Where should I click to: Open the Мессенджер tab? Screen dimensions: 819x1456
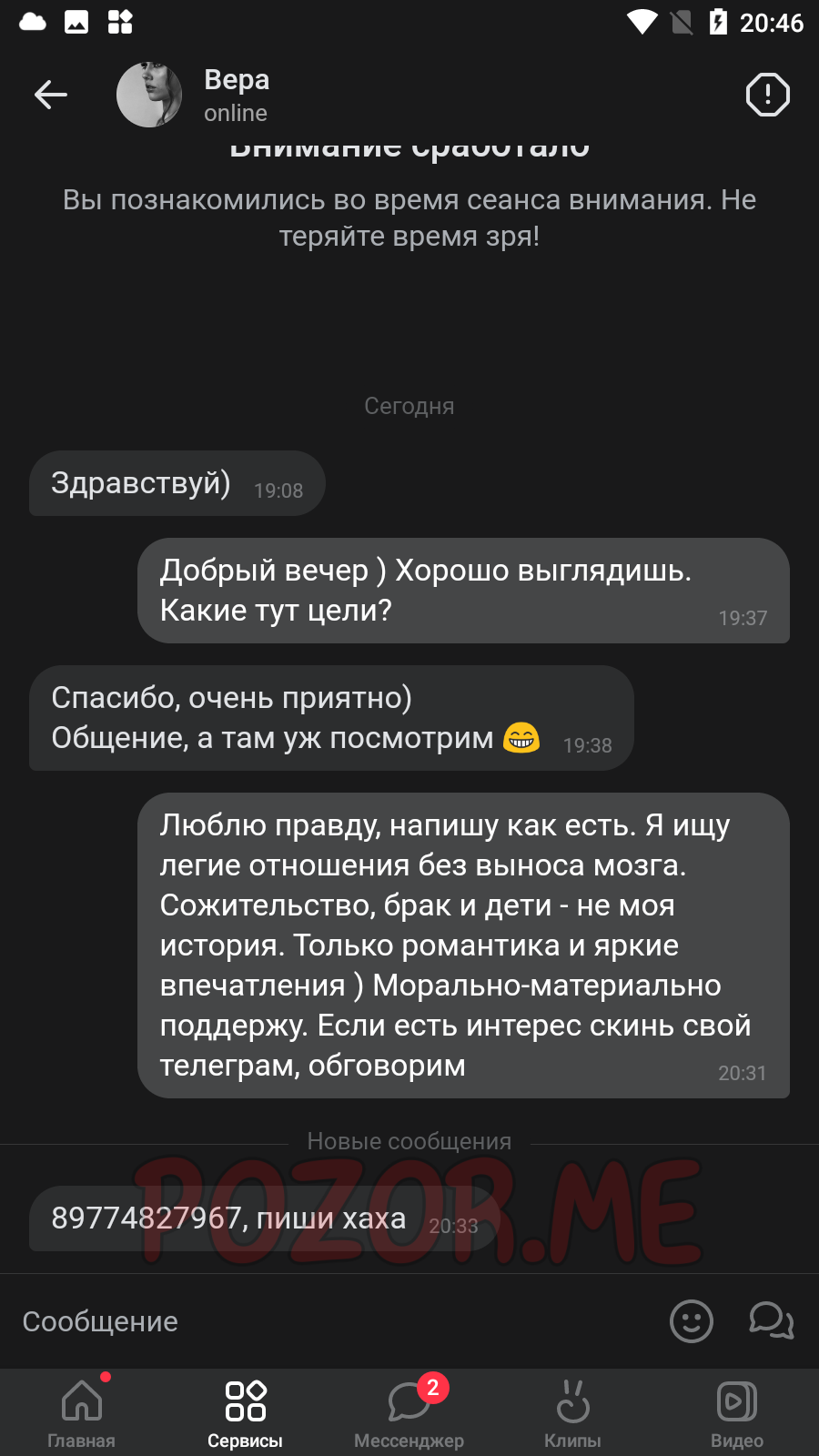pos(409,1413)
